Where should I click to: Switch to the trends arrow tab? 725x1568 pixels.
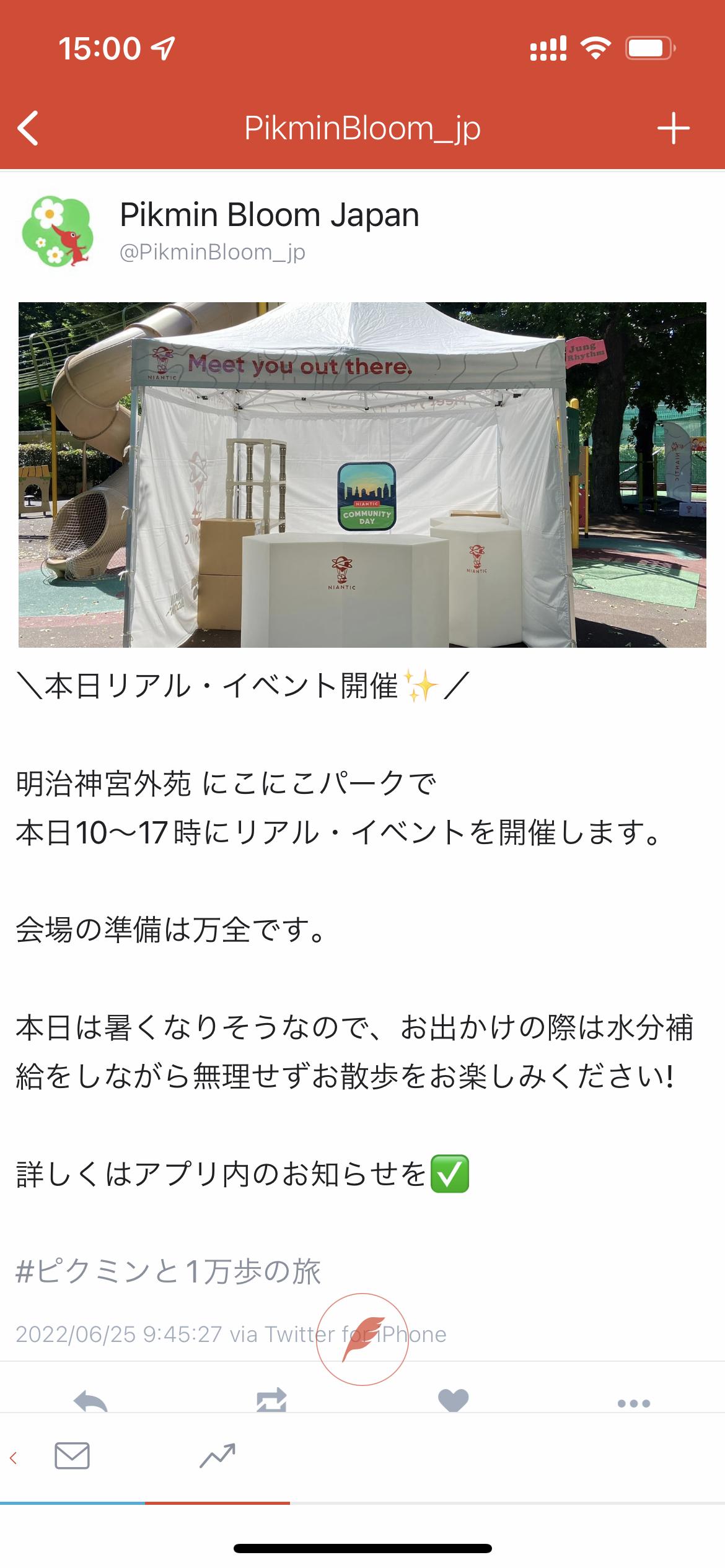coord(217,1455)
